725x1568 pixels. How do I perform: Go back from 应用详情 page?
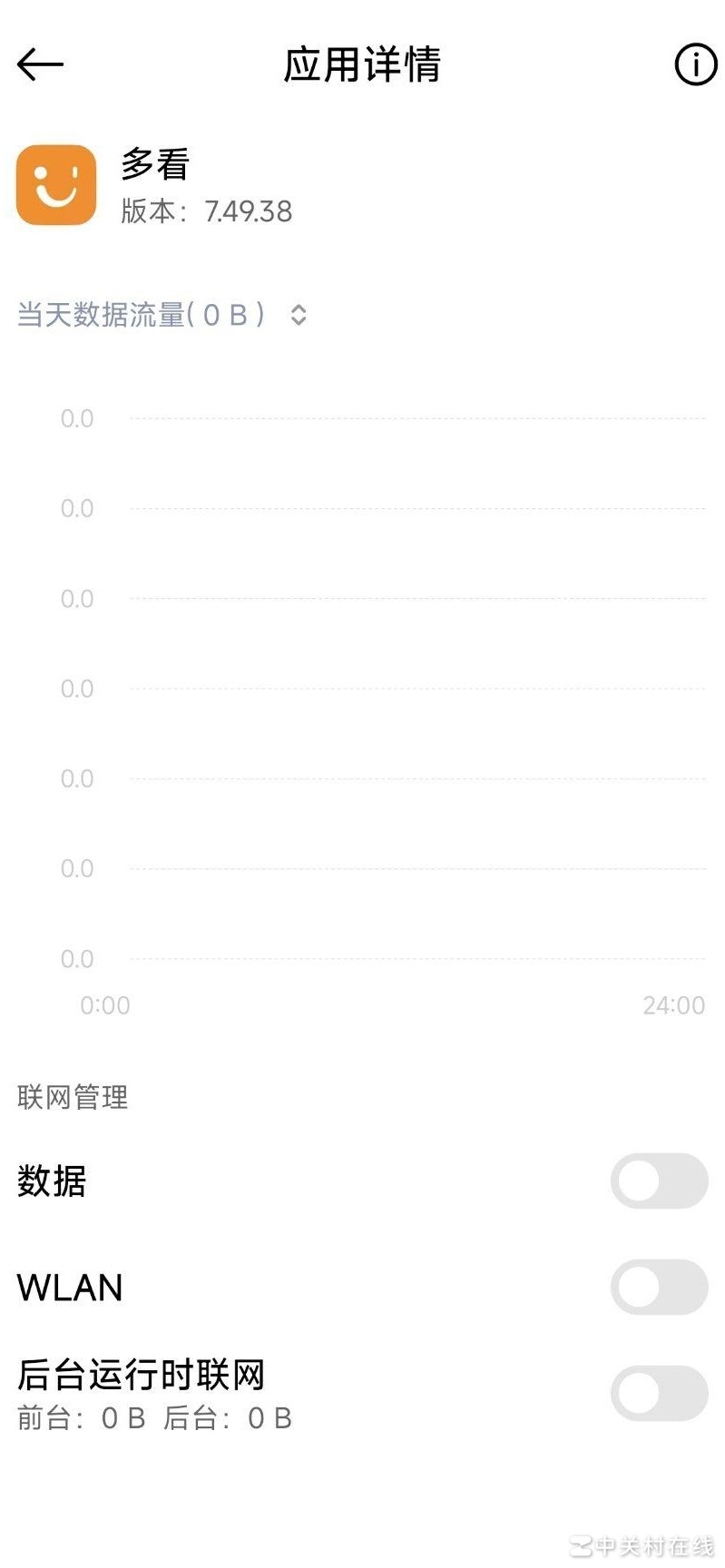pyautogui.click(x=40, y=64)
